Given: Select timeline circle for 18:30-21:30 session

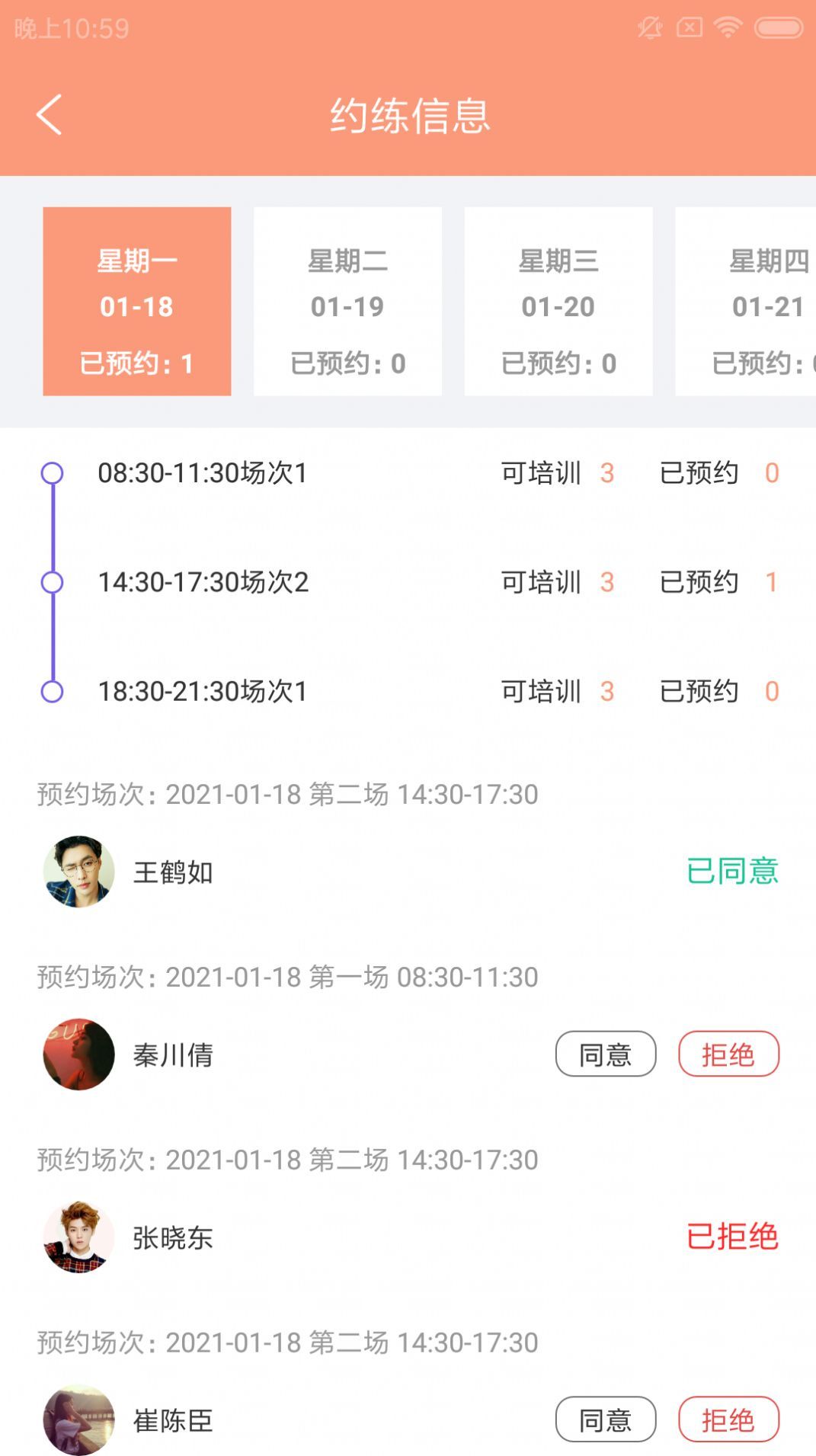Looking at the screenshot, I should point(52,691).
